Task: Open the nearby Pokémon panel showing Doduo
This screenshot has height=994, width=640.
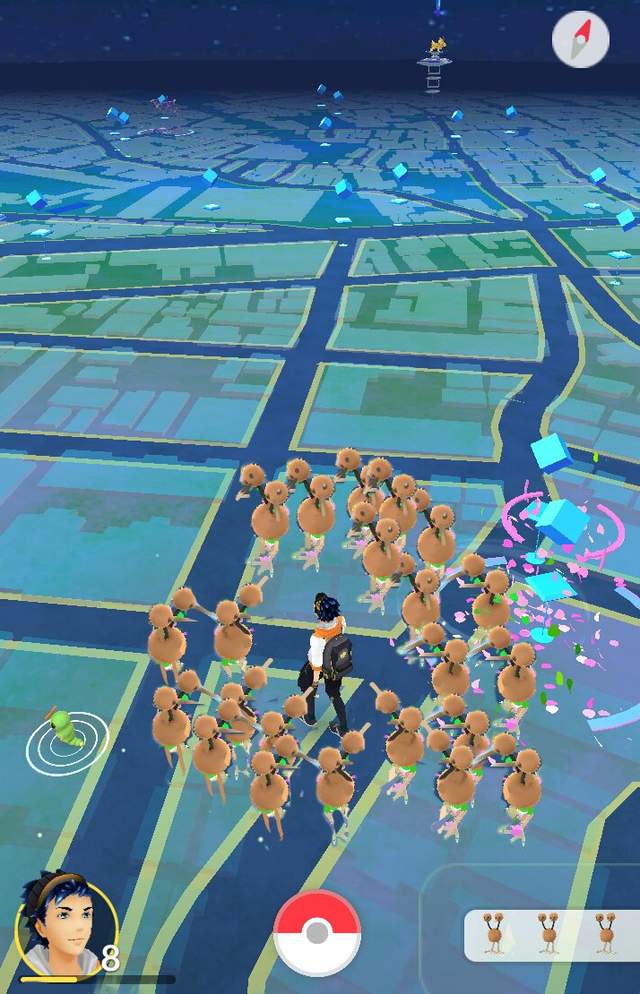Action: click(x=551, y=935)
